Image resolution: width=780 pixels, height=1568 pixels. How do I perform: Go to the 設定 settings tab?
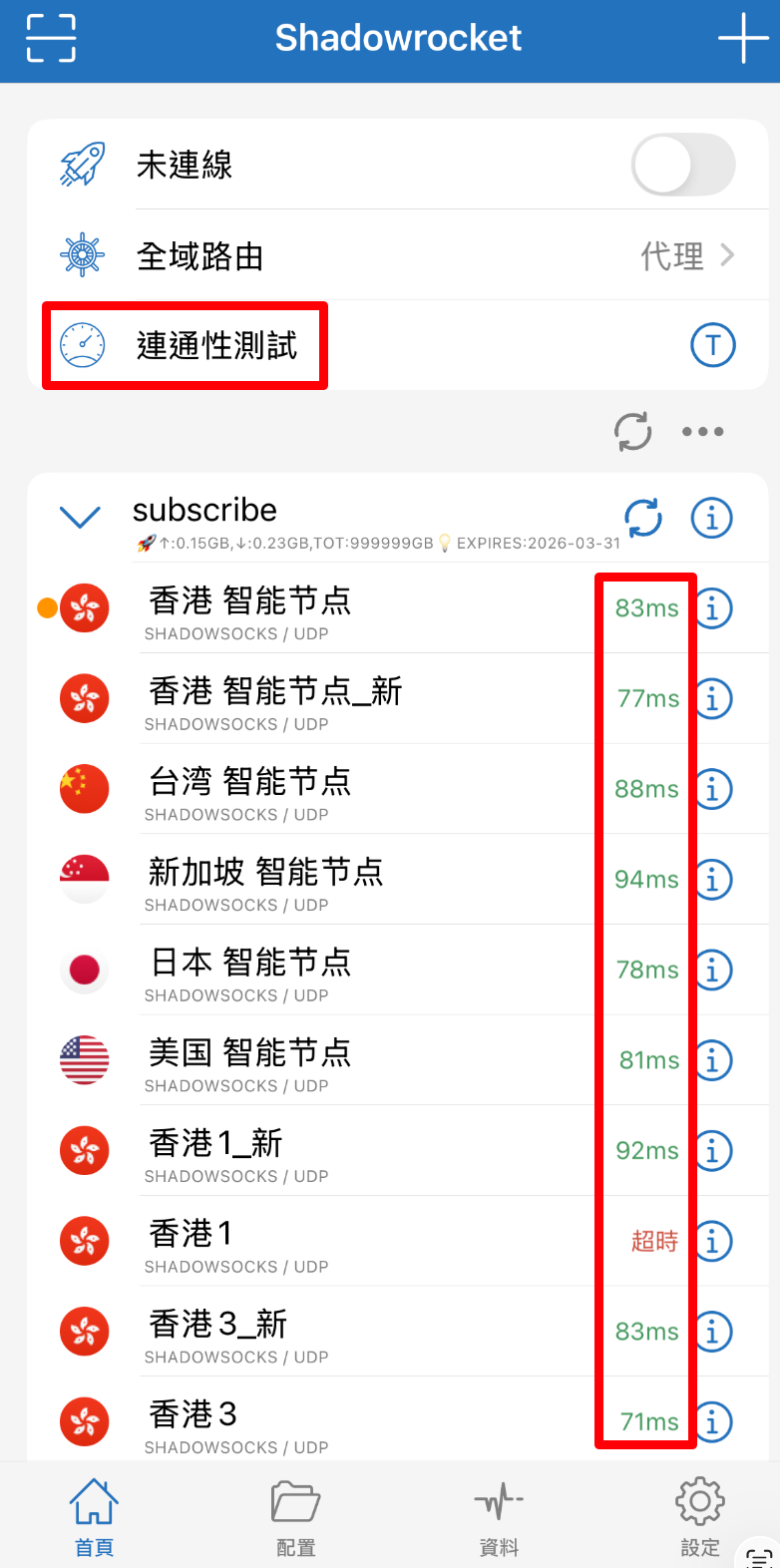[x=700, y=1517]
